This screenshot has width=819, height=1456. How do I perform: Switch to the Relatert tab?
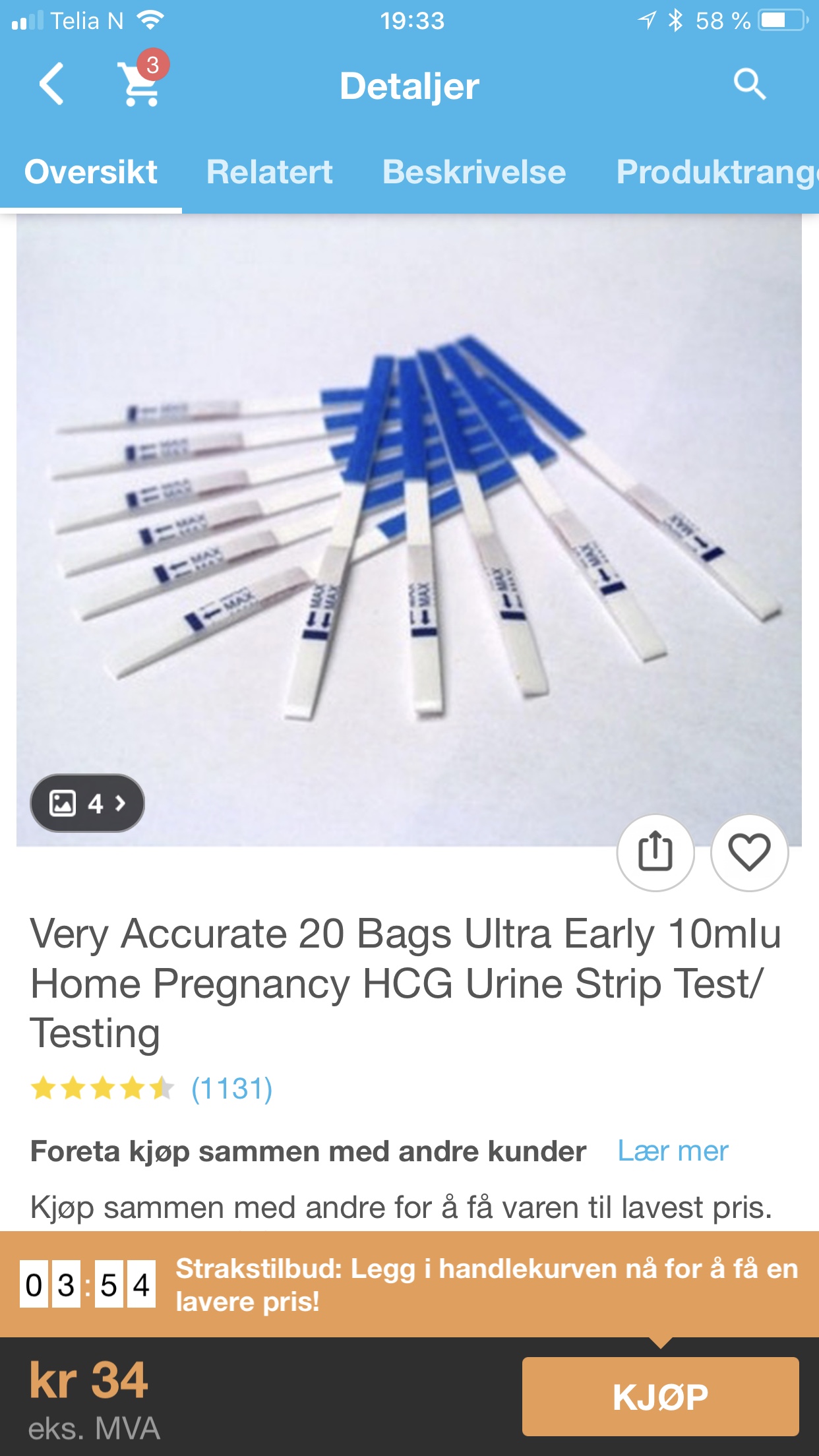[269, 172]
